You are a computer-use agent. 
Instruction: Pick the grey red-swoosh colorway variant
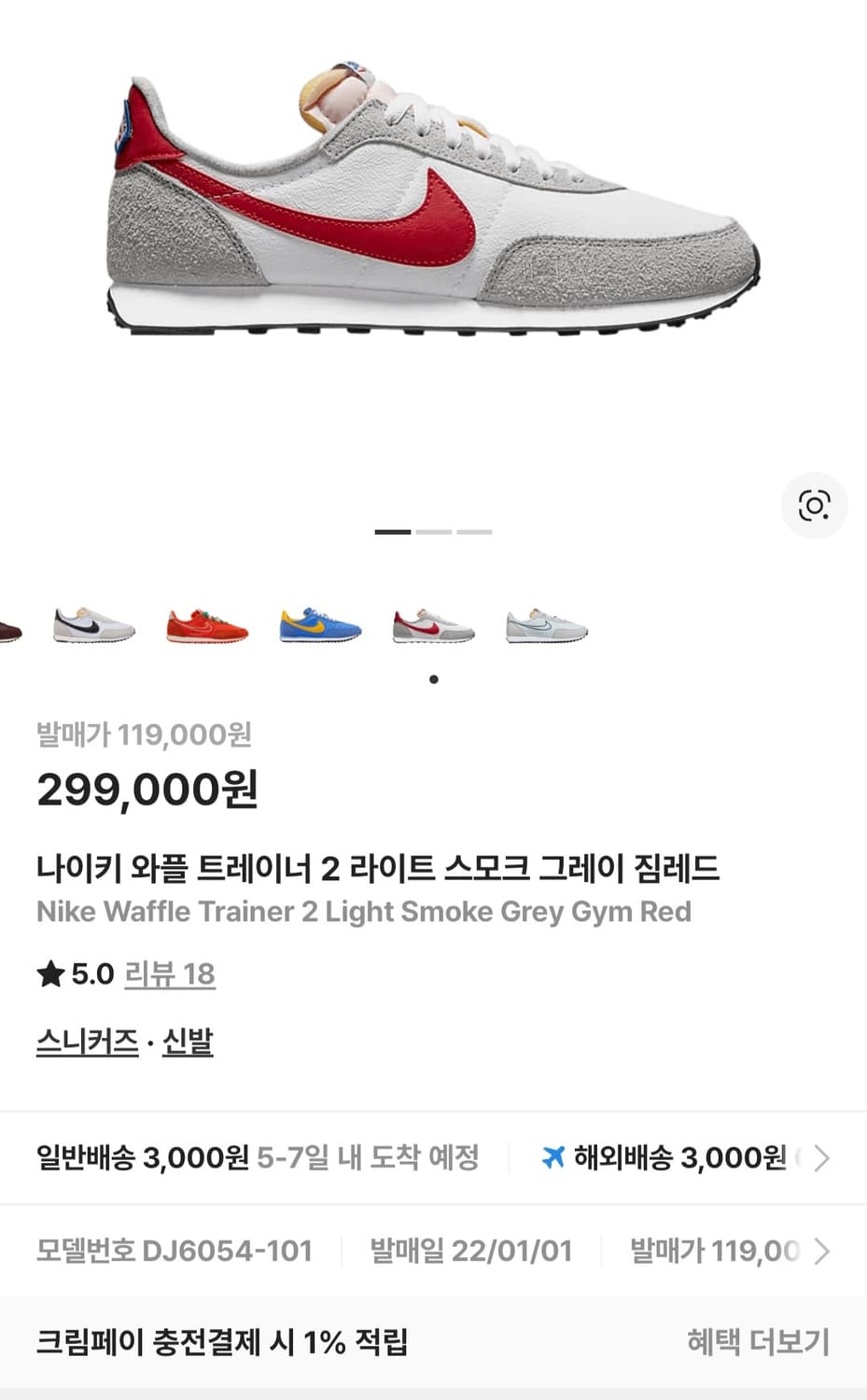click(432, 625)
